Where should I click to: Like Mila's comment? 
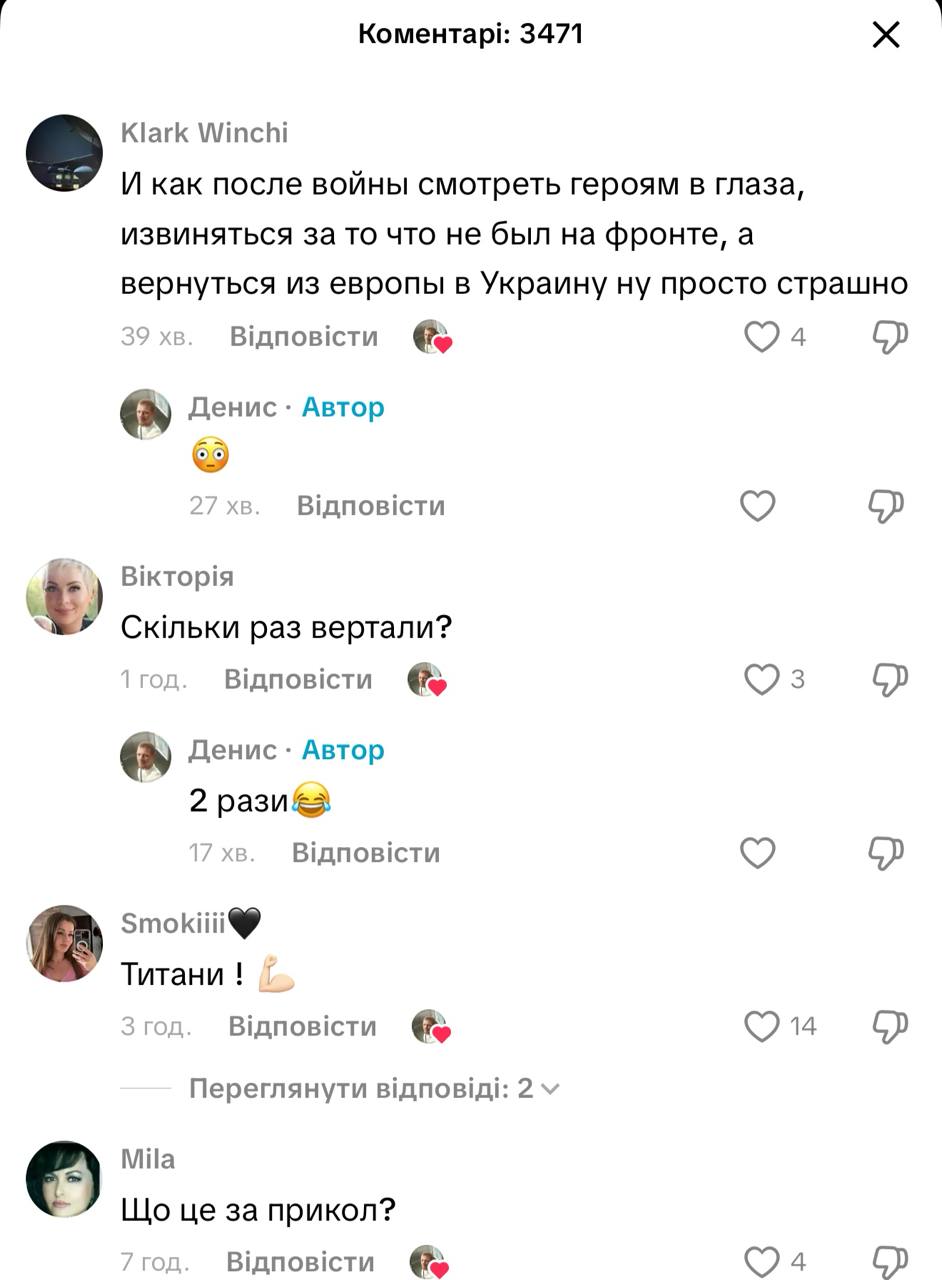762,1261
